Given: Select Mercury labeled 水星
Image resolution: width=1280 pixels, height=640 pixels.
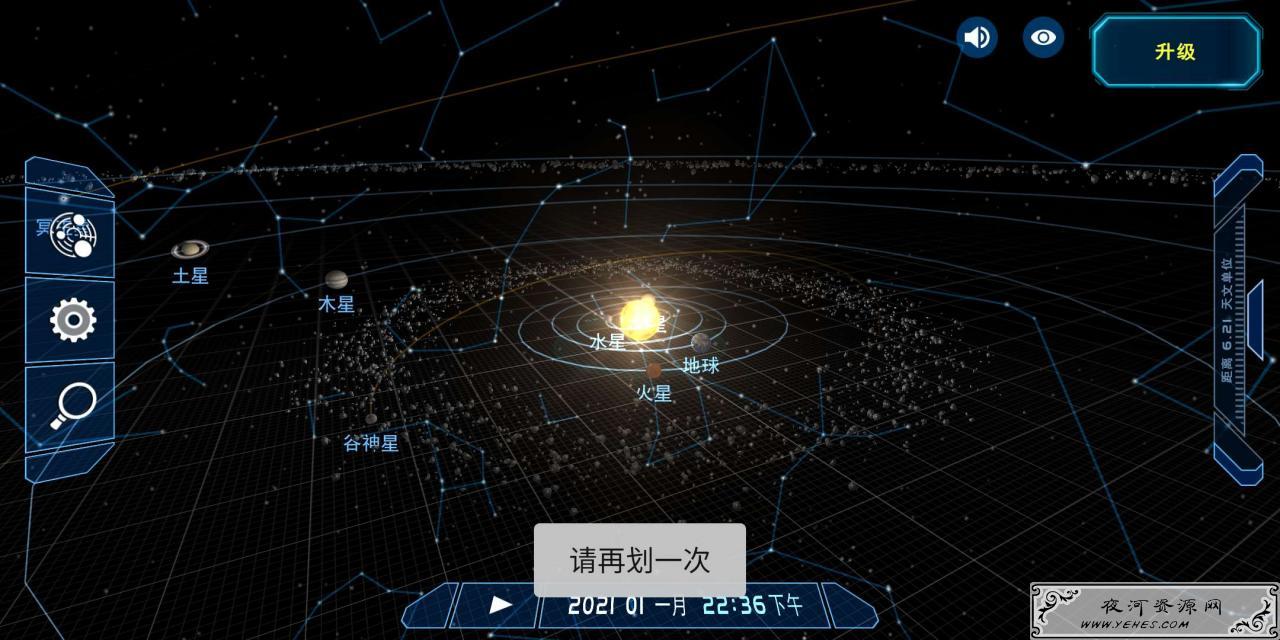Looking at the screenshot, I should [x=607, y=341].
